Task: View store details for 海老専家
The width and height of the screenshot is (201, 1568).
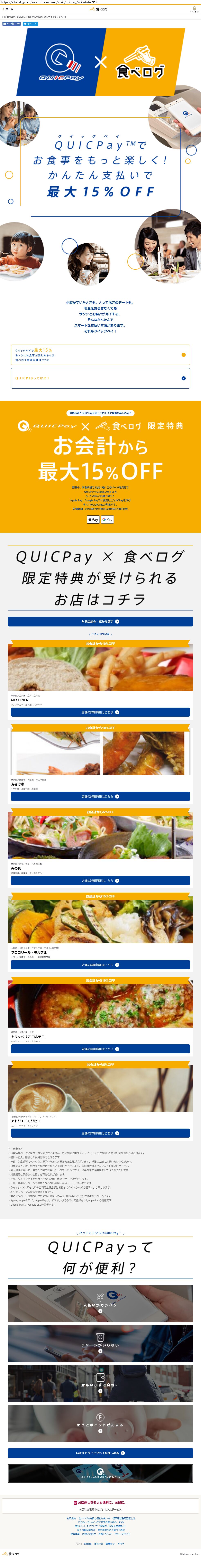Action: click(100, 796)
